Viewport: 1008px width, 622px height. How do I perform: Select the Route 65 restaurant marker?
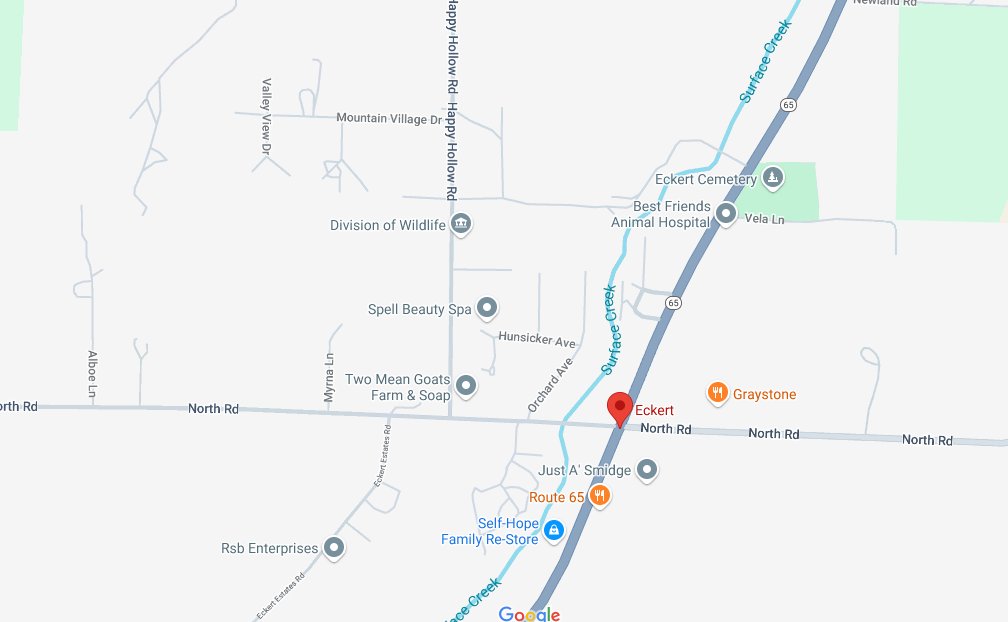click(599, 495)
